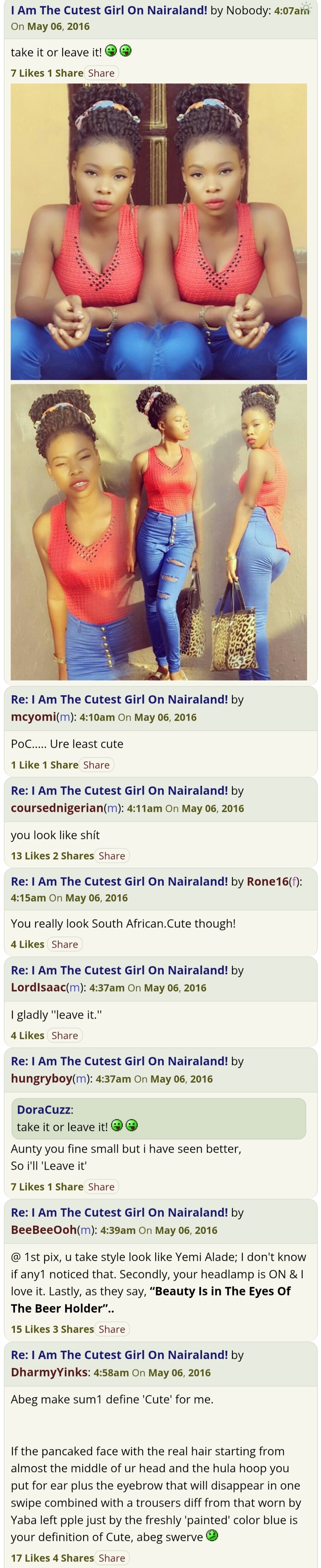Tap the quoted DoraCuzz username
The width and height of the screenshot is (321, 1568).
44,1109
